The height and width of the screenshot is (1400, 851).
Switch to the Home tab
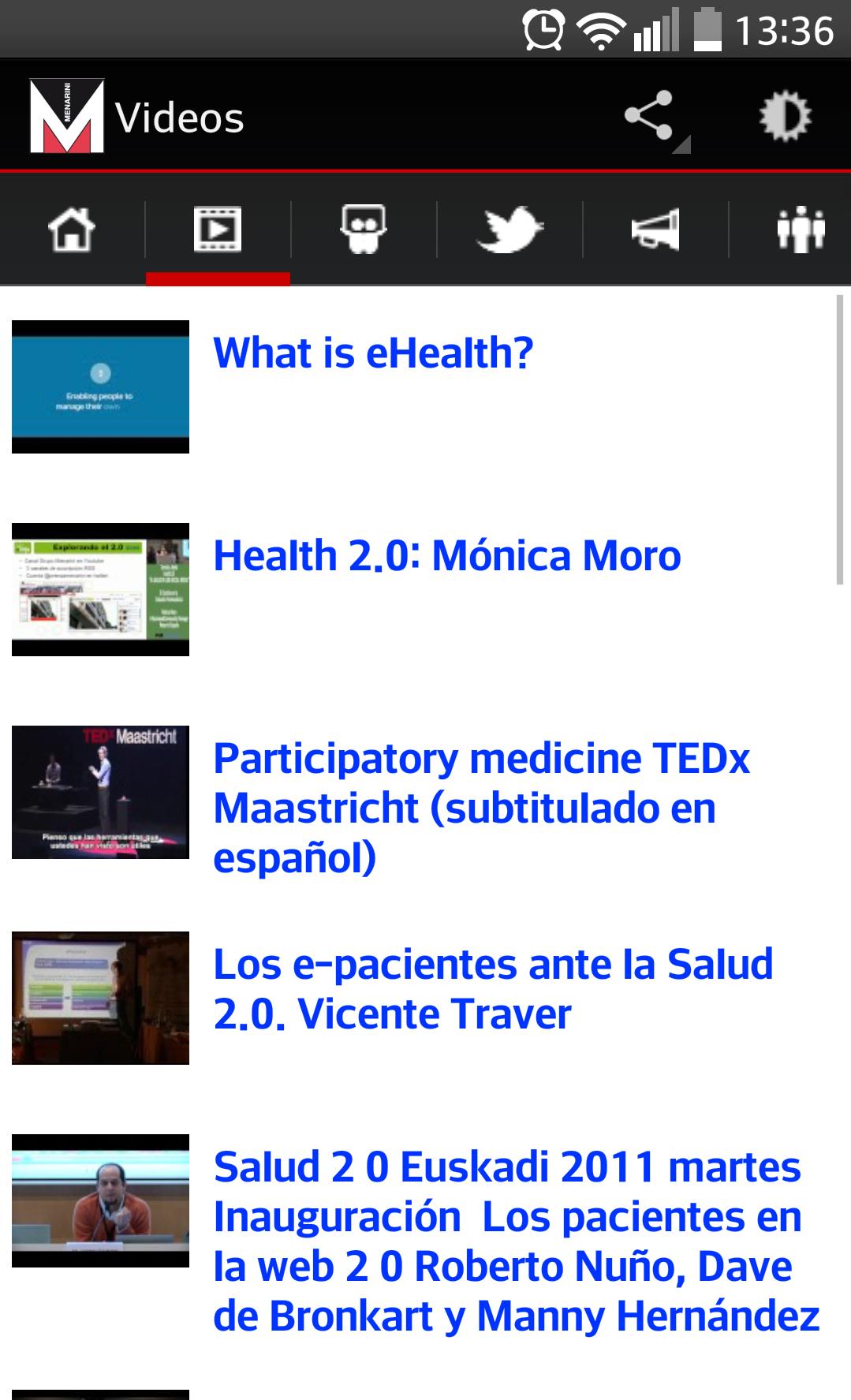pos(72,230)
